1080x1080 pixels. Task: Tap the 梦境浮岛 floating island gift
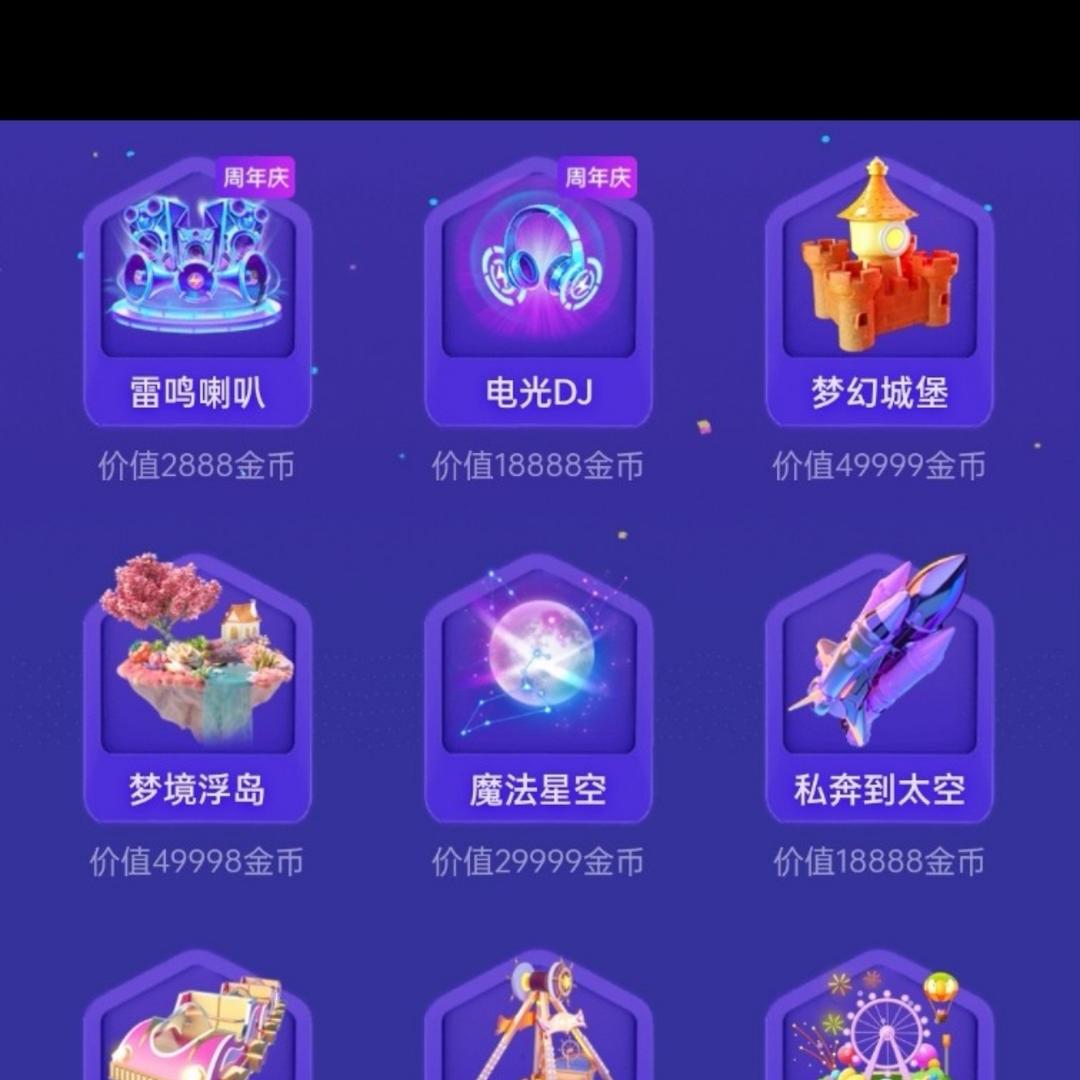[x=198, y=688]
